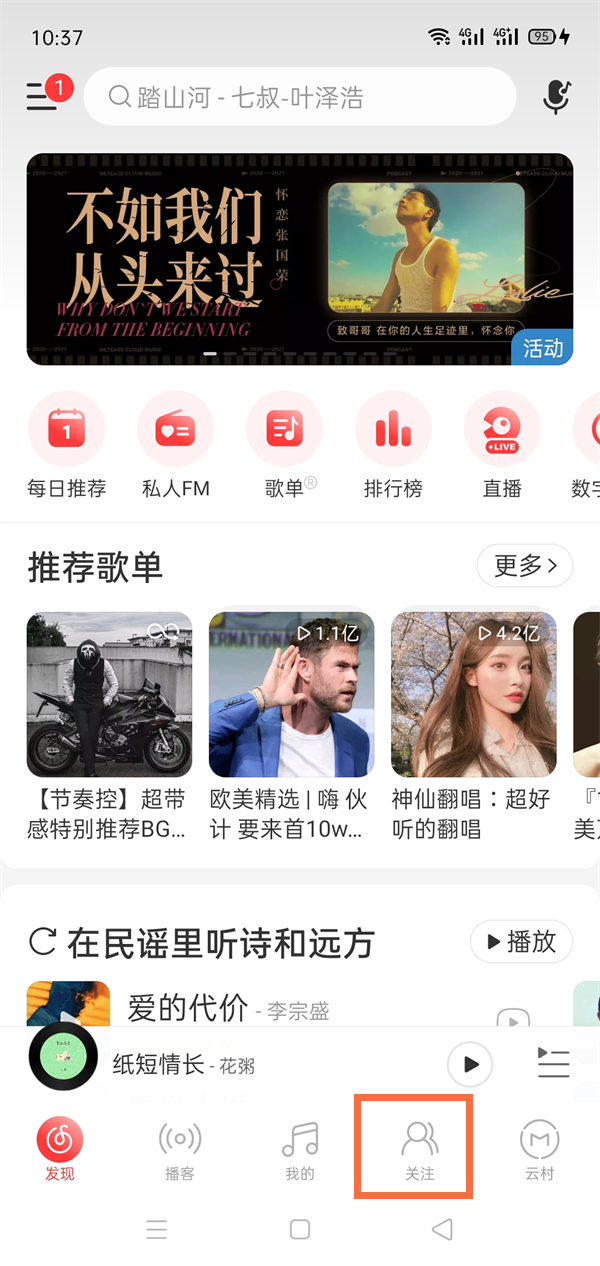Switch to the 云村 tab
The height and width of the screenshot is (1266, 600).
click(x=540, y=1151)
